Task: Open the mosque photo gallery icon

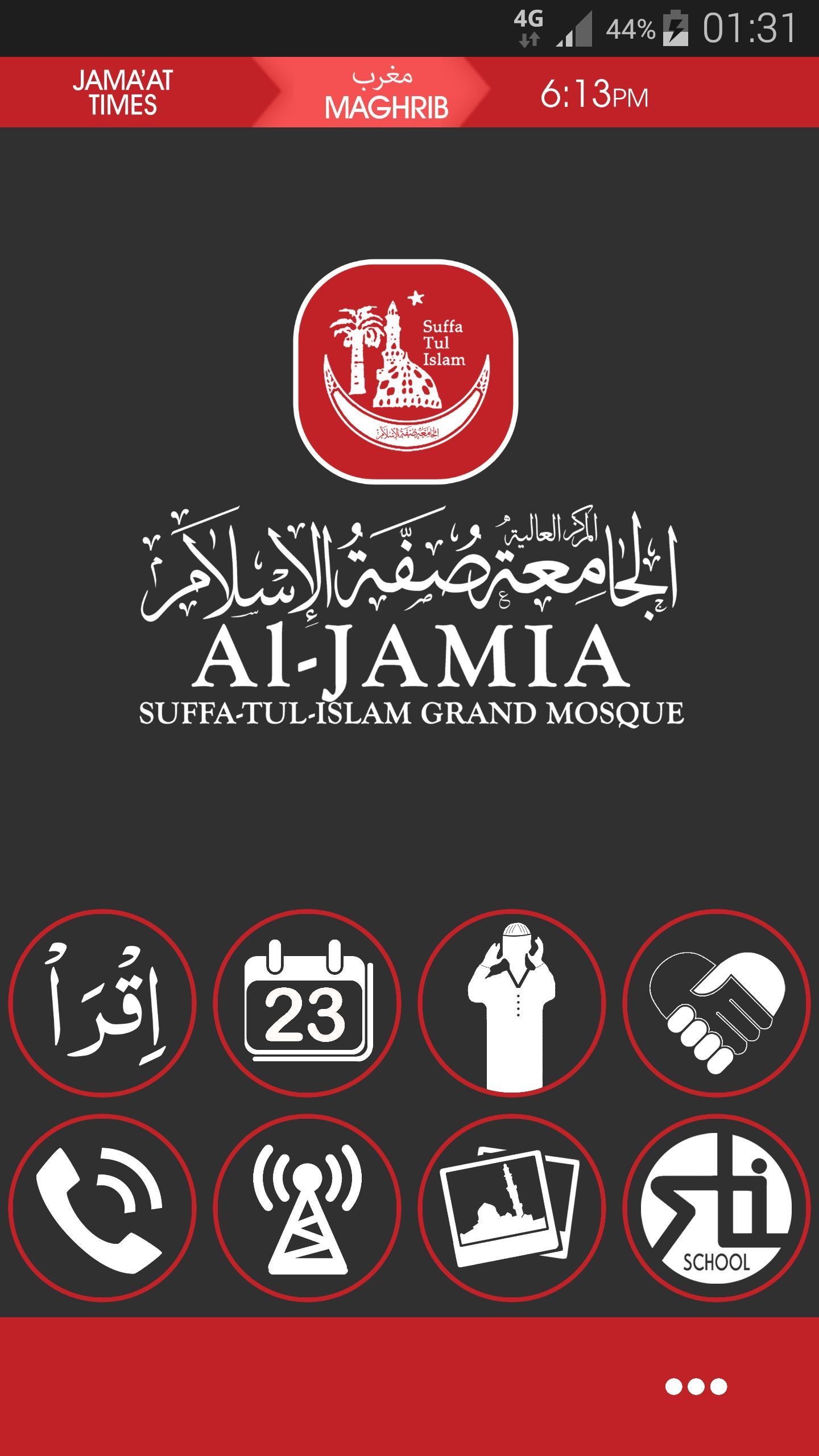Action: (x=512, y=1207)
